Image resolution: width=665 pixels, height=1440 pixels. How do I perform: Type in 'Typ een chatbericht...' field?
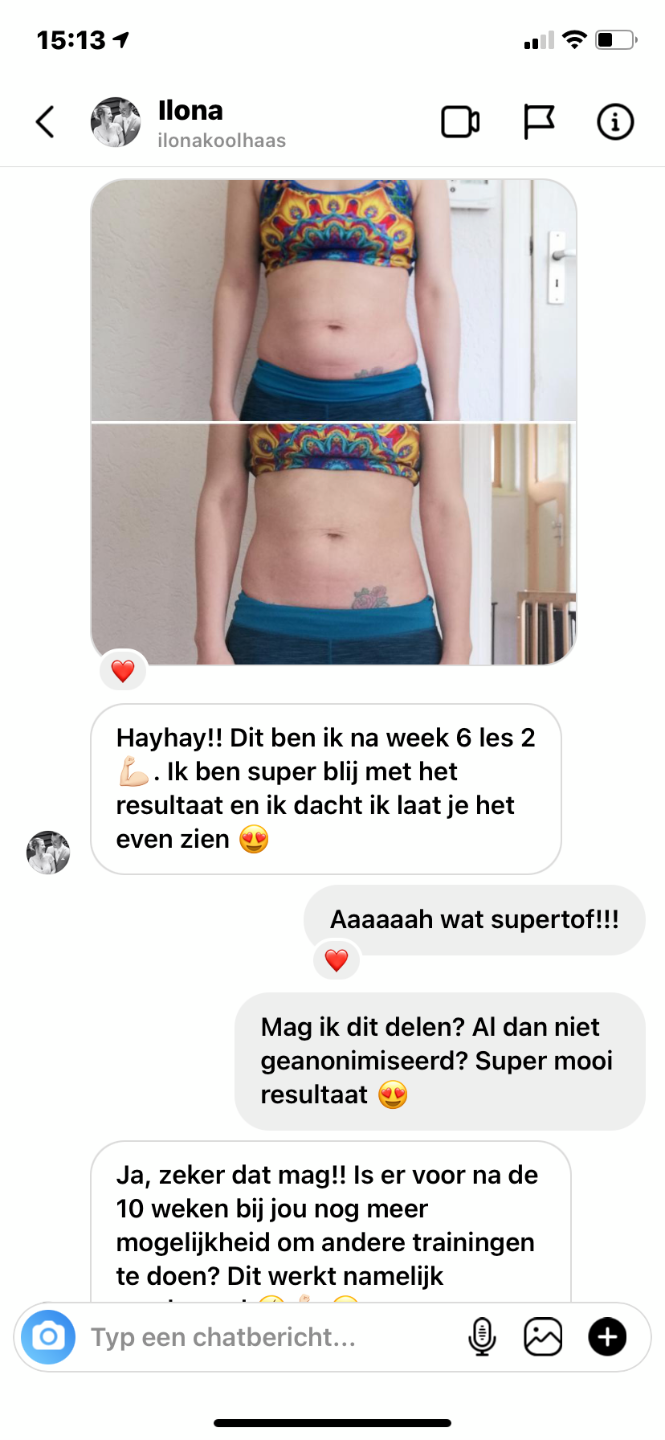(x=270, y=1337)
